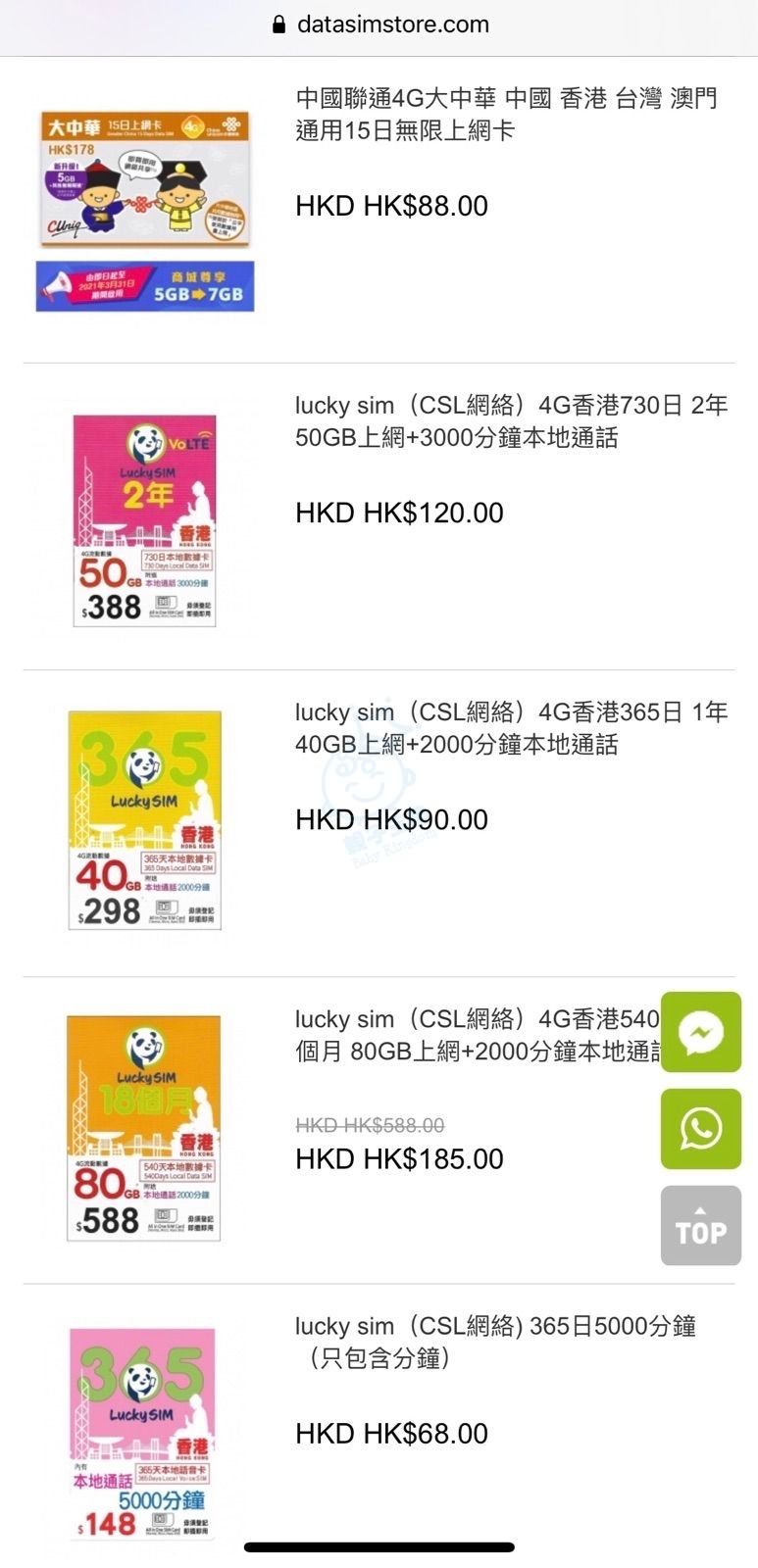
Task: Open lucky sim 365日 1年 40GB product link
Action: (510, 728)
